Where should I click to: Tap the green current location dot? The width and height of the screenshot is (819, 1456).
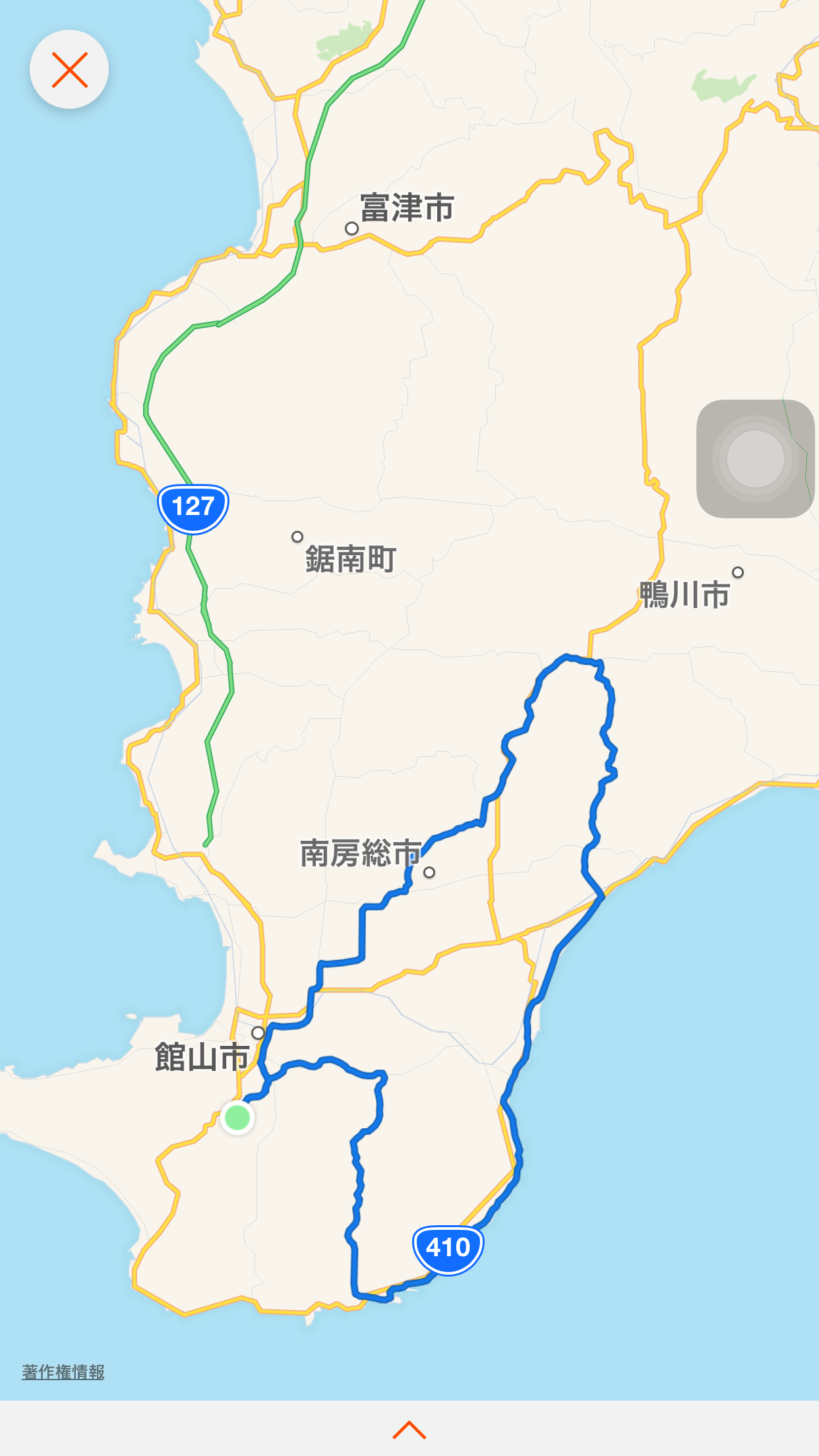pos(237,1117)
